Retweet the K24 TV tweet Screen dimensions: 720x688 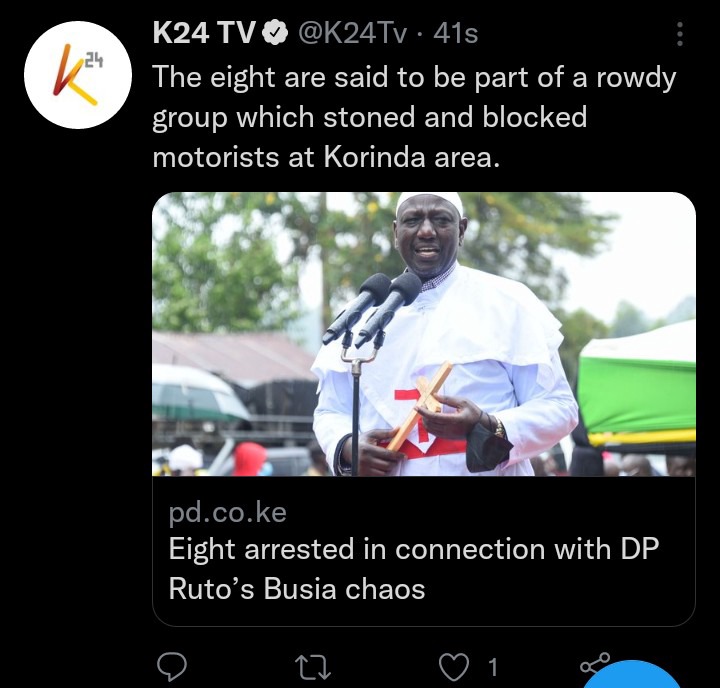point(316,666)
